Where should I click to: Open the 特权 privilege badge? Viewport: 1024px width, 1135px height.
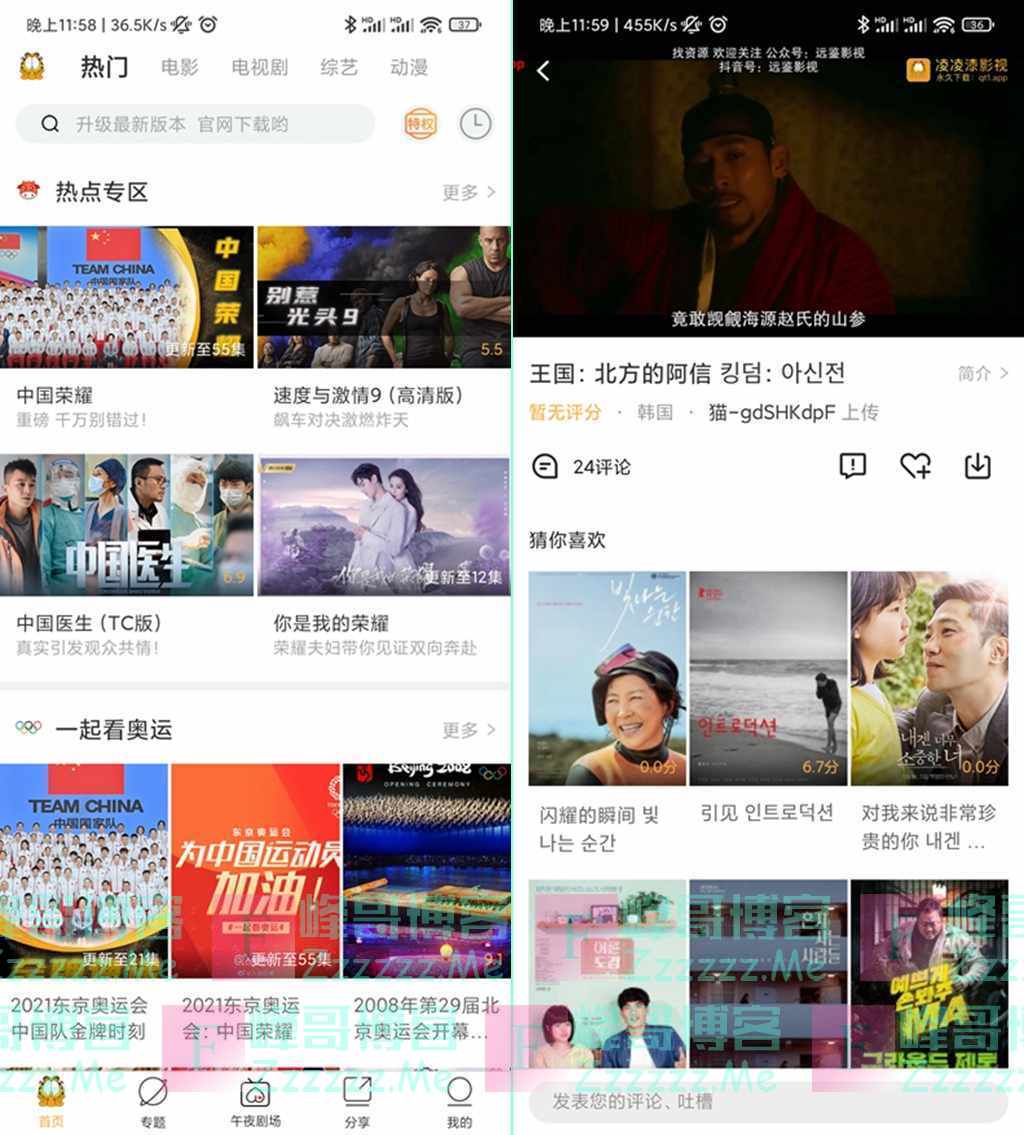click(421, 124)
